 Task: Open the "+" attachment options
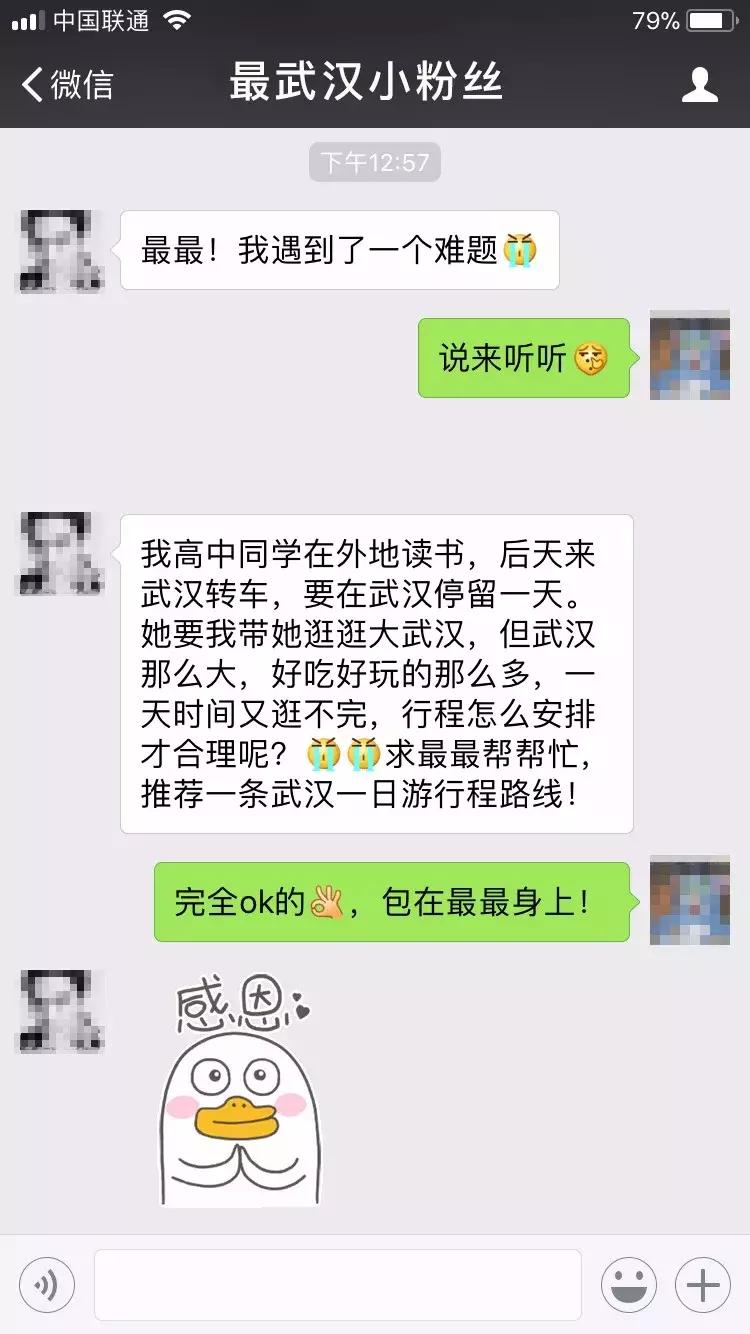point(700,1285)
